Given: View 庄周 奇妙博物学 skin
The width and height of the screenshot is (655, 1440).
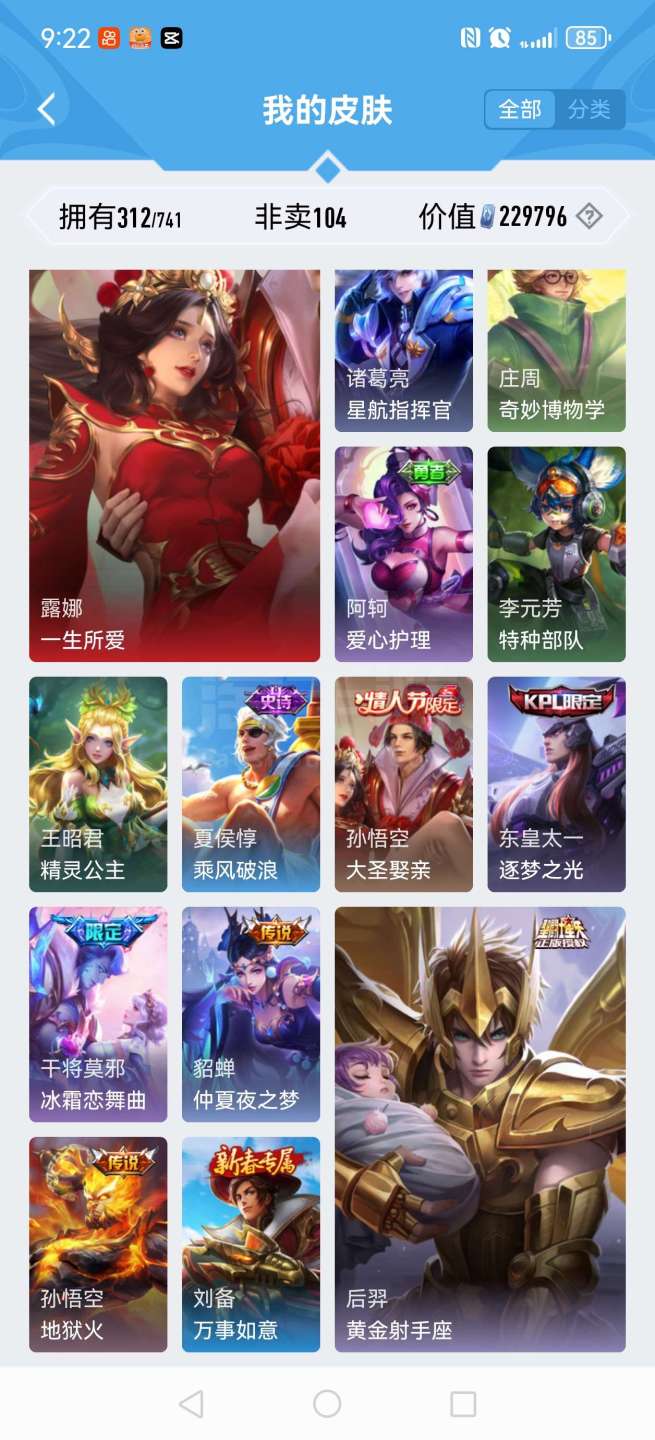Looking at the screenshot, I should click(556, 350).
